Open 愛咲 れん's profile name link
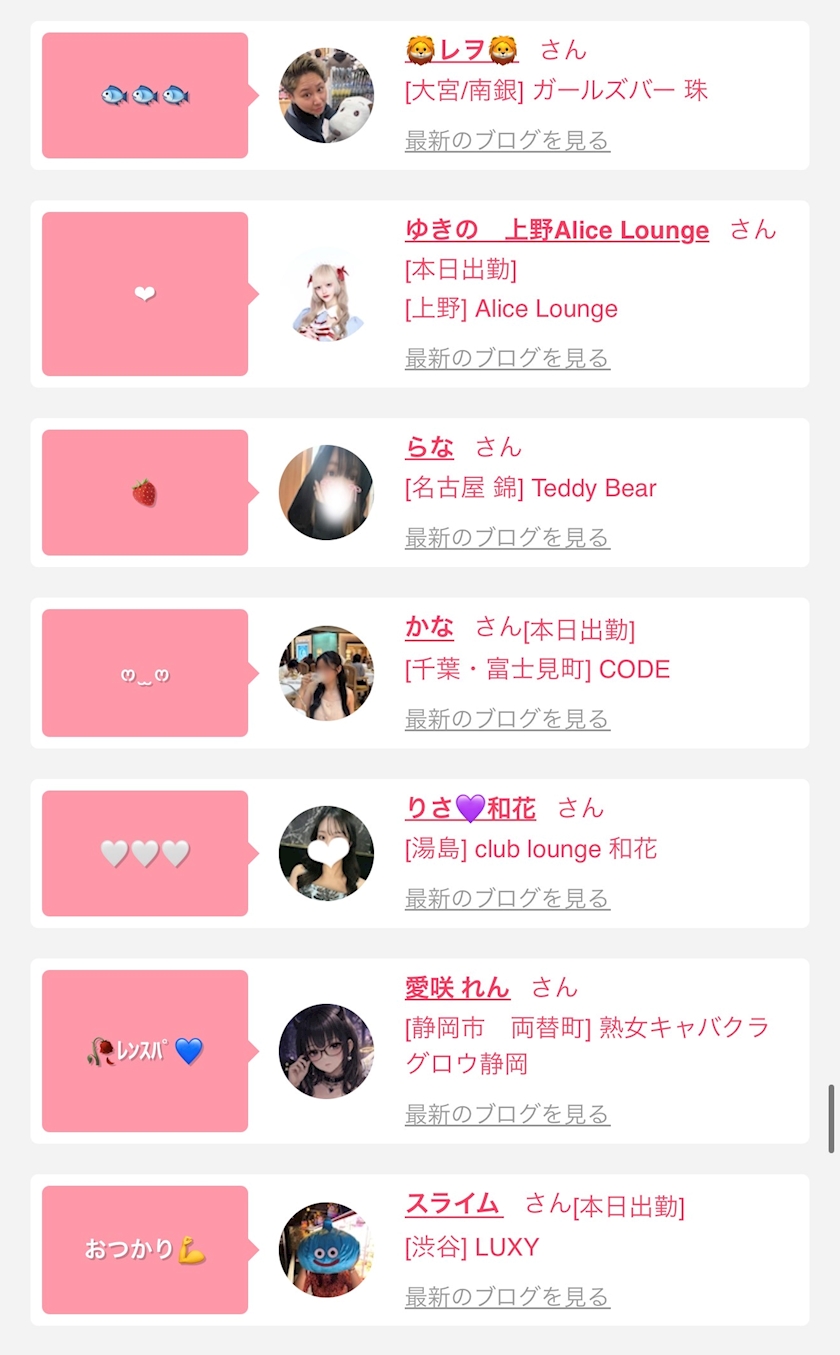This screenshot has height=1355, width=840. click(x=457, y=988)
